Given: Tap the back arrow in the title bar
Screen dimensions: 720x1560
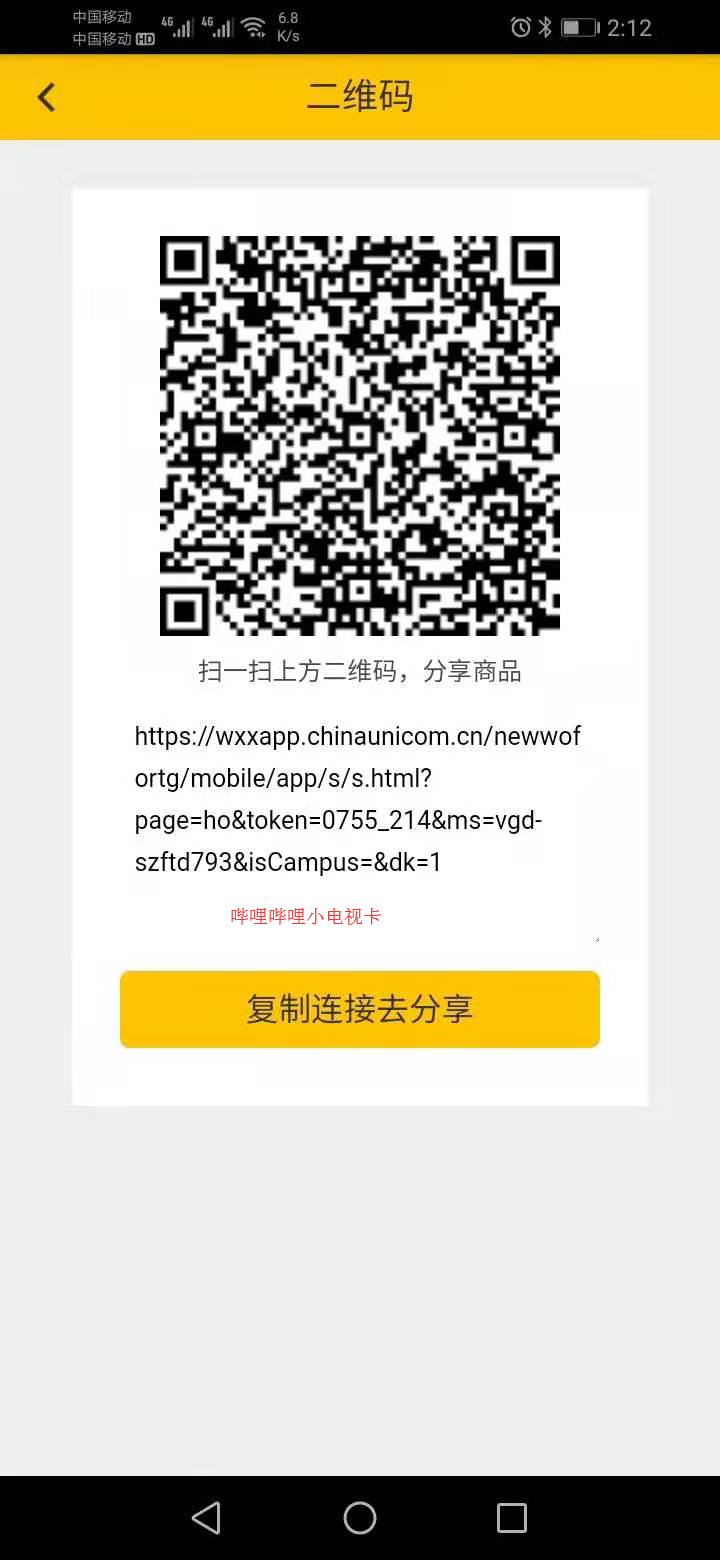Looking at the screenshot, I should point(45,96).
